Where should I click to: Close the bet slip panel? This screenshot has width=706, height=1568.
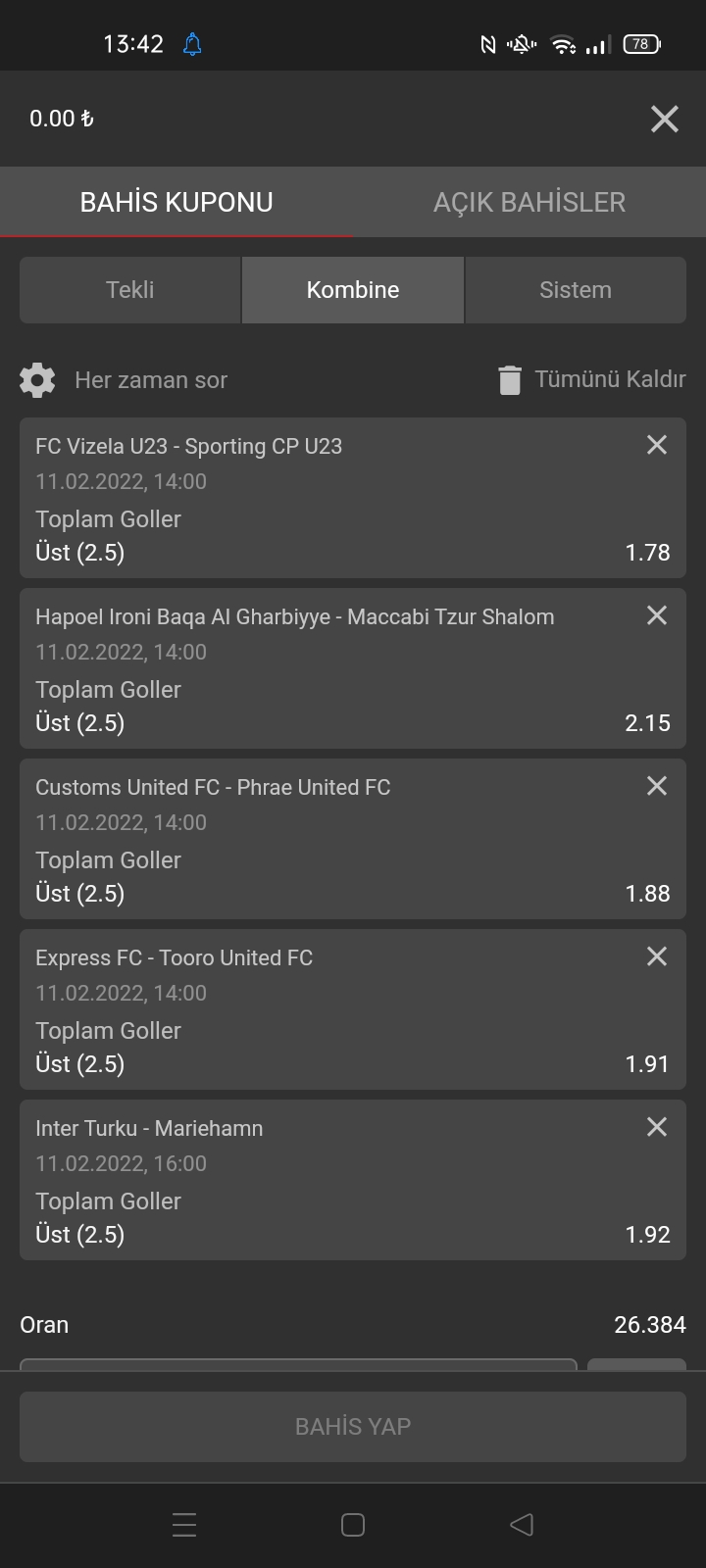[665, 119]
